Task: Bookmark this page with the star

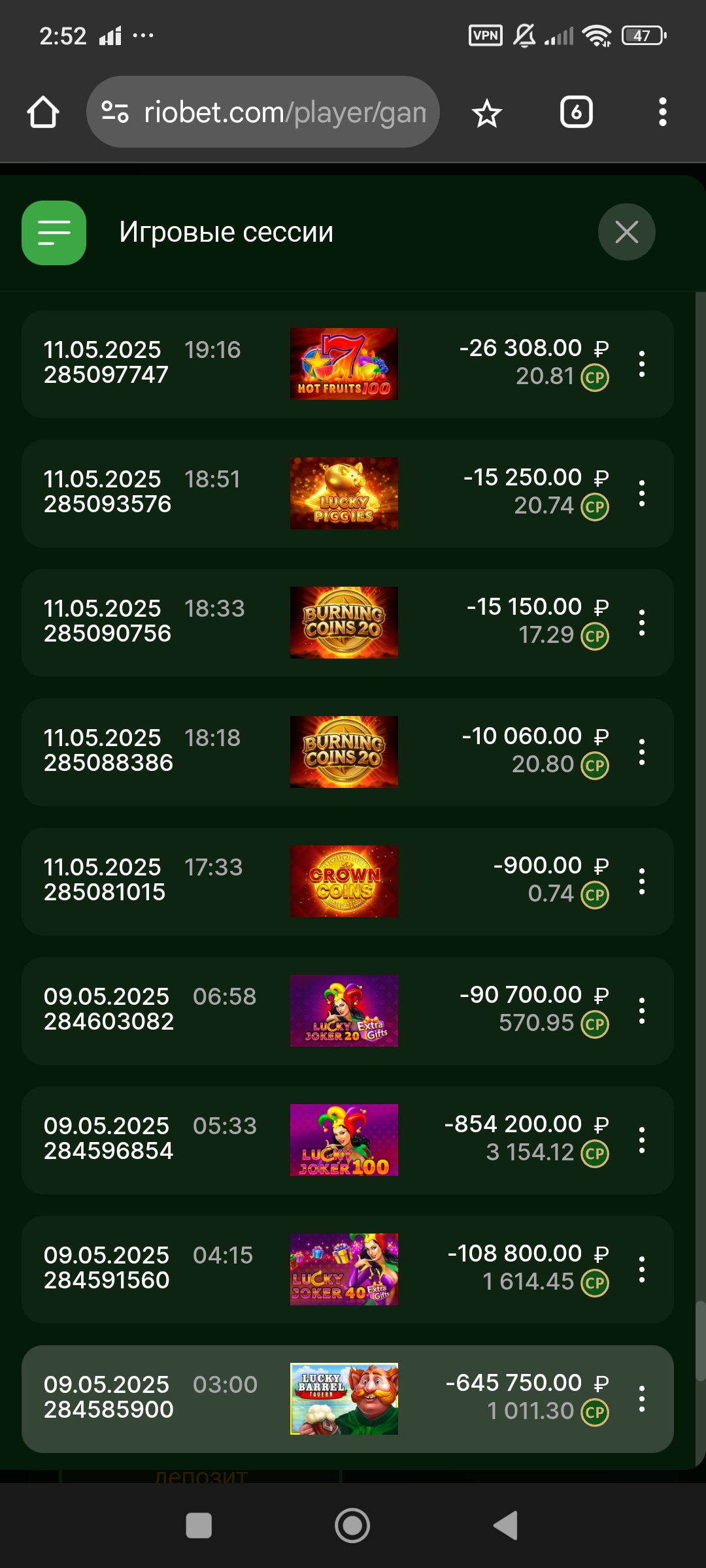Action: [x=486, y=114]
